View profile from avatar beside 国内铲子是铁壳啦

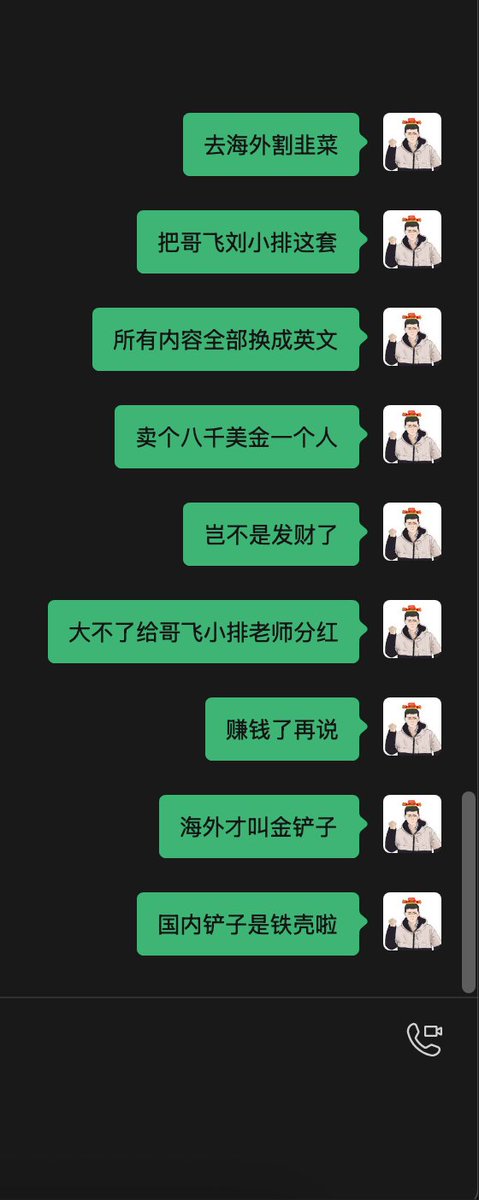[x=412, y=922]
